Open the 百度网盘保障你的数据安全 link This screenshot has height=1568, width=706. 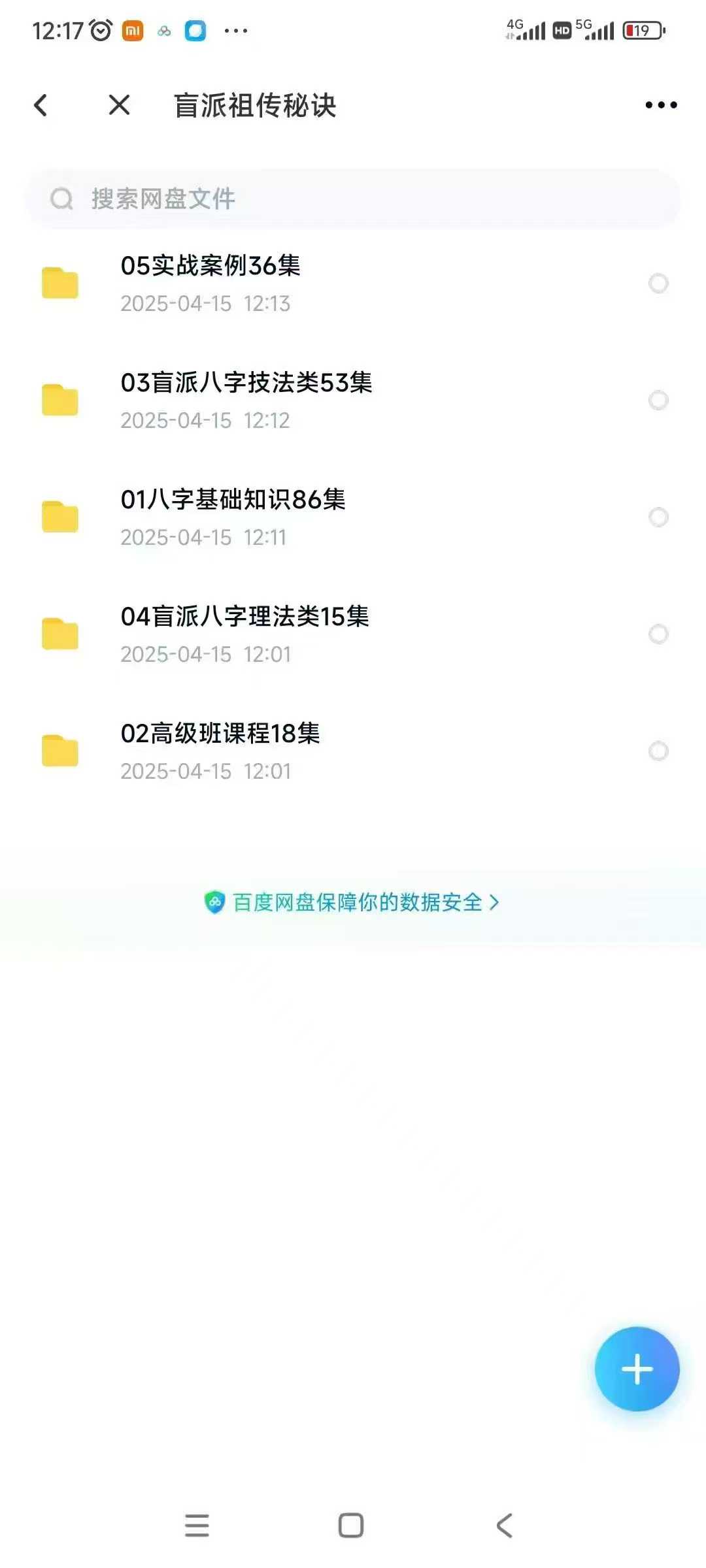pyautogui.click(x=352, y=902)
